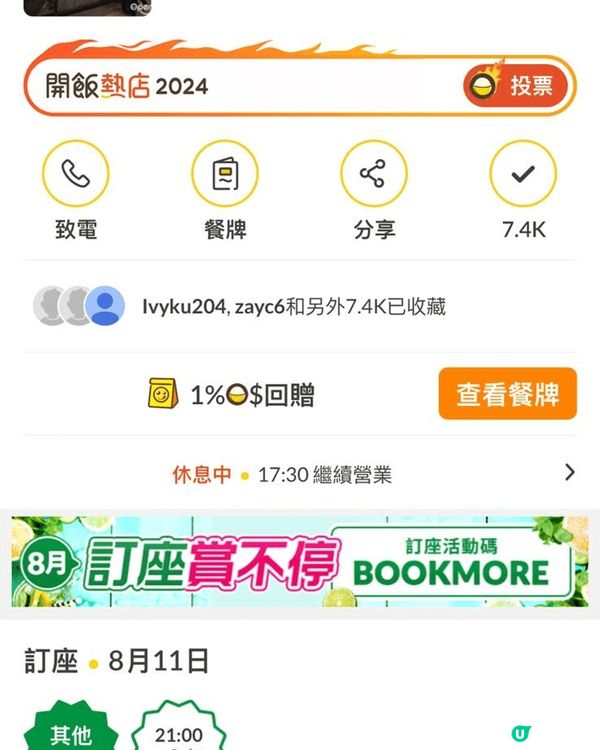This screenshot has height=750, width=600.
Task: Tap the orange 查看餐牌 button
Action: [x=507, y=394]
